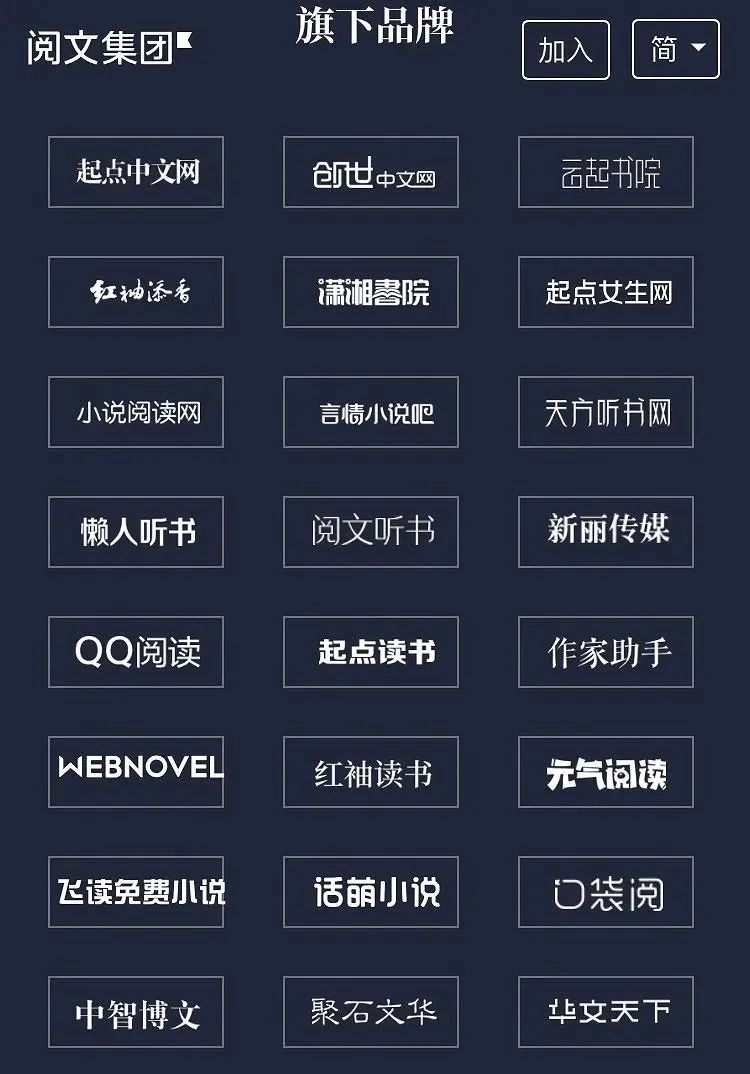
Task: Open the 作家助手 brand link
Action: [606, 652]
